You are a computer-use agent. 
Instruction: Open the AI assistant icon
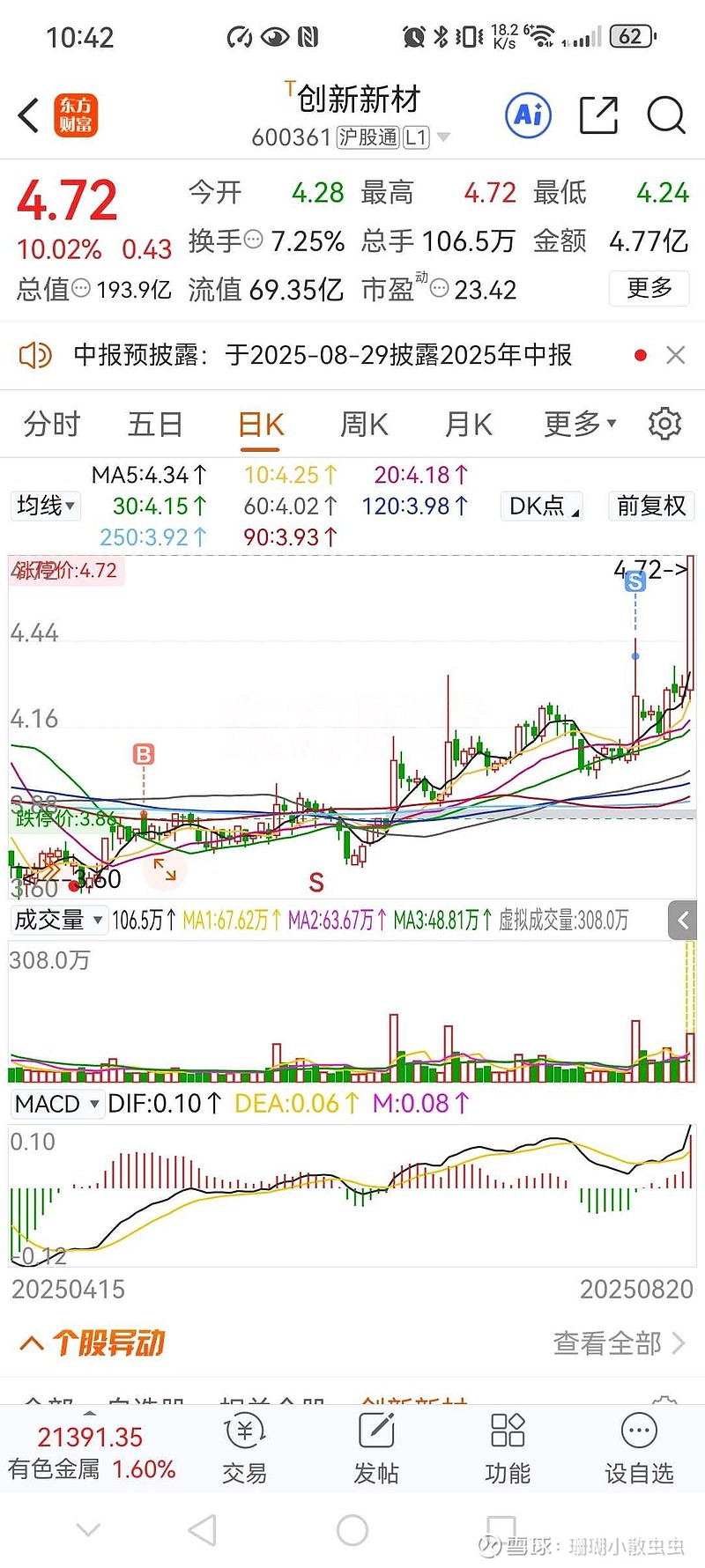click(x=528, y=115)
